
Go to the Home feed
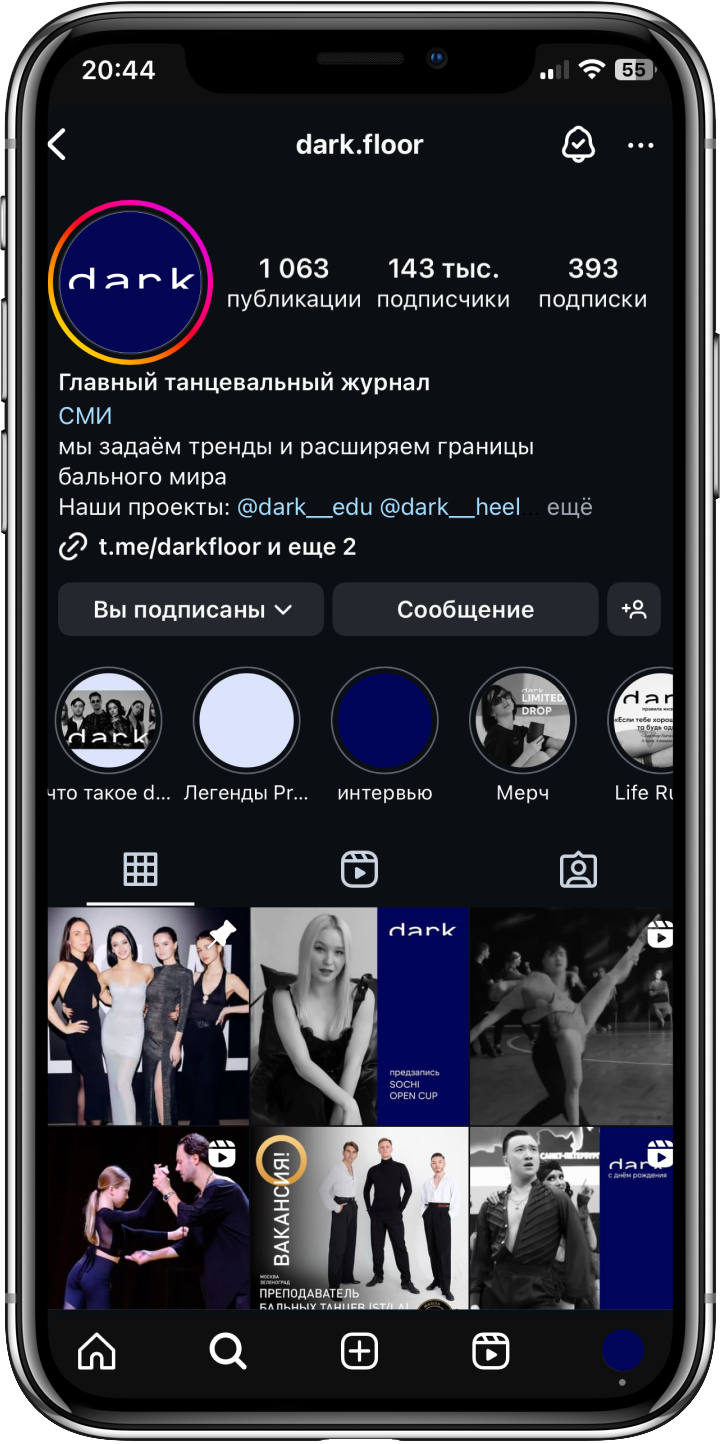(x=97, y=1352)
